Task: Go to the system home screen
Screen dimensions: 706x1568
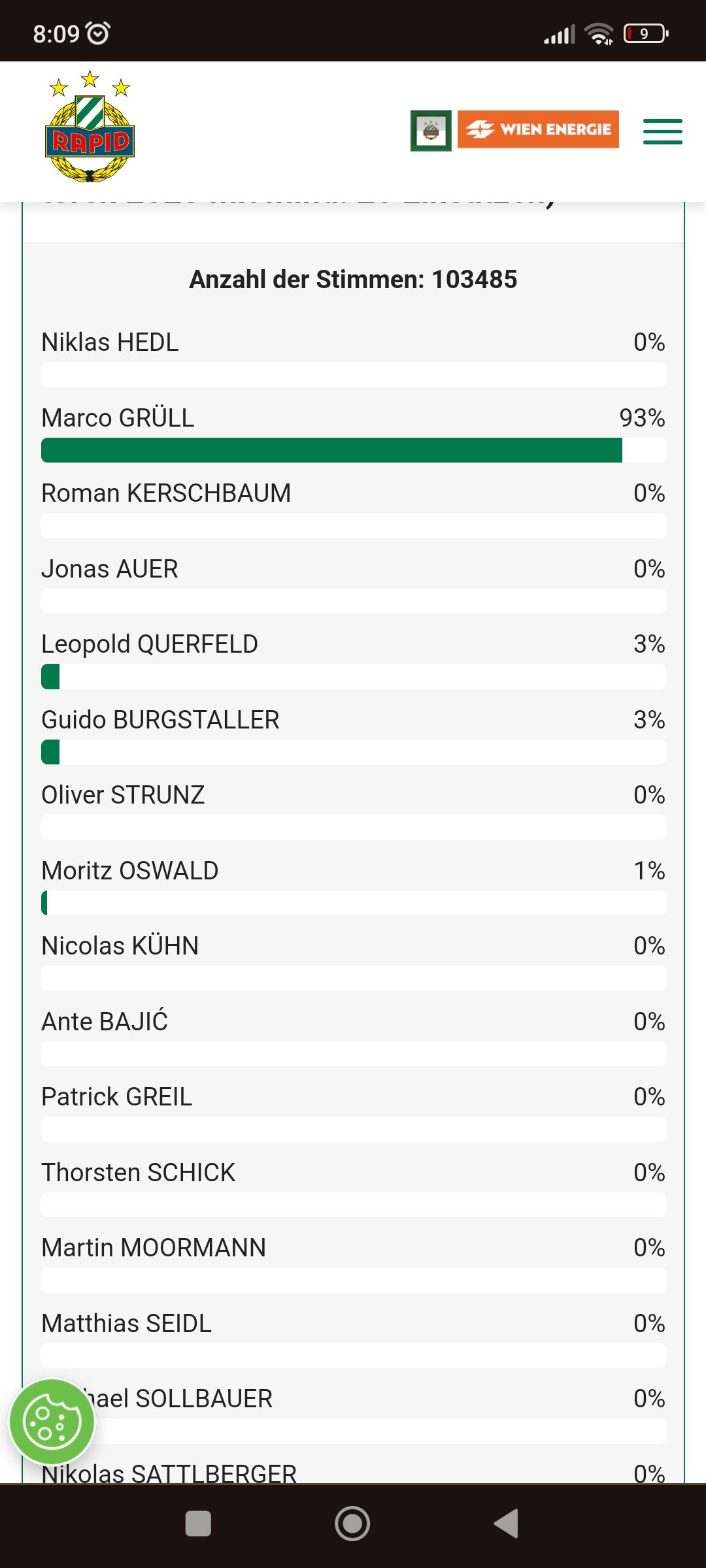Action: 352,1524
